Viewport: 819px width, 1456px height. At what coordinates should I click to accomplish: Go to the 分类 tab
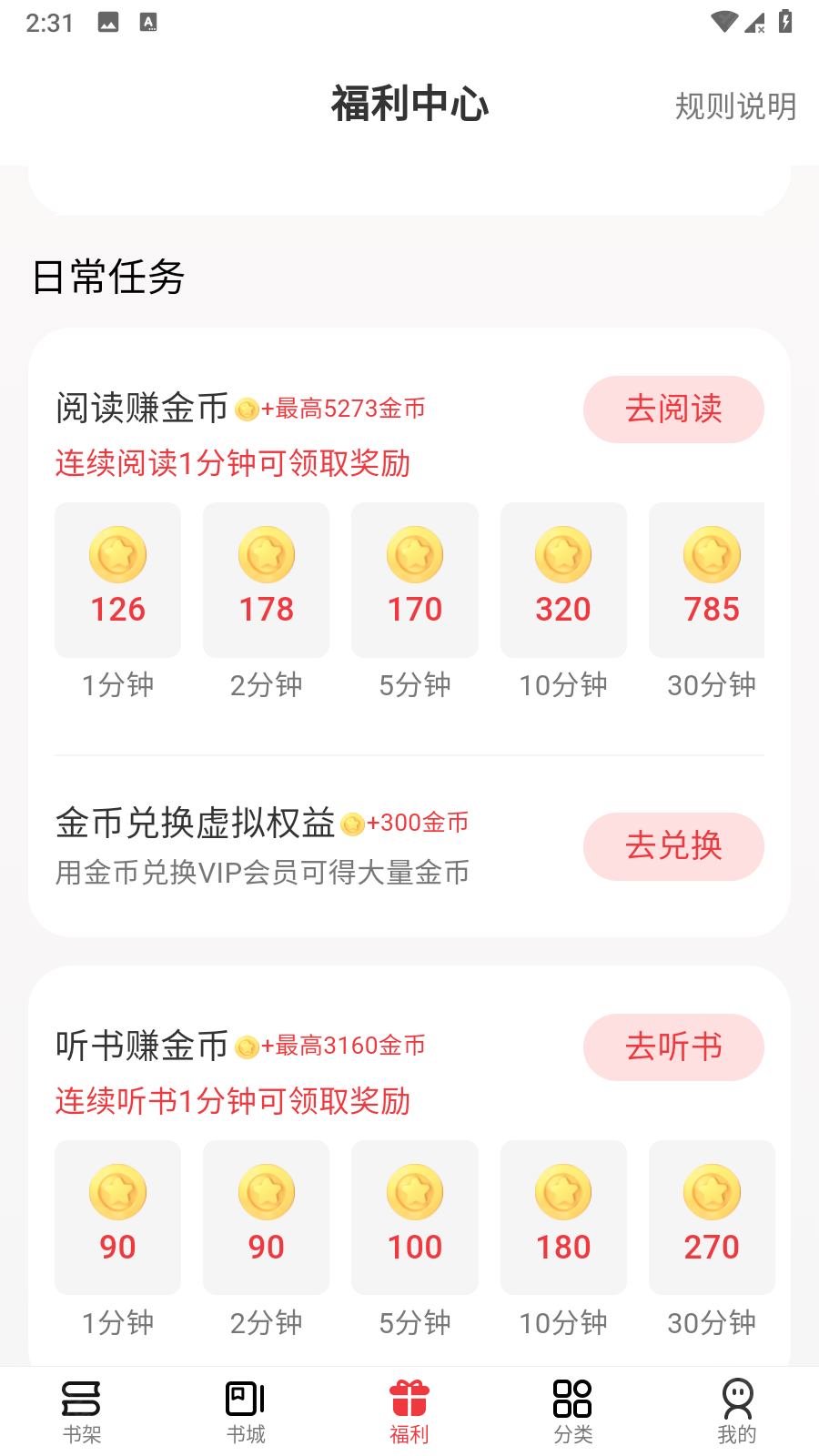(x=573, y=1411)
